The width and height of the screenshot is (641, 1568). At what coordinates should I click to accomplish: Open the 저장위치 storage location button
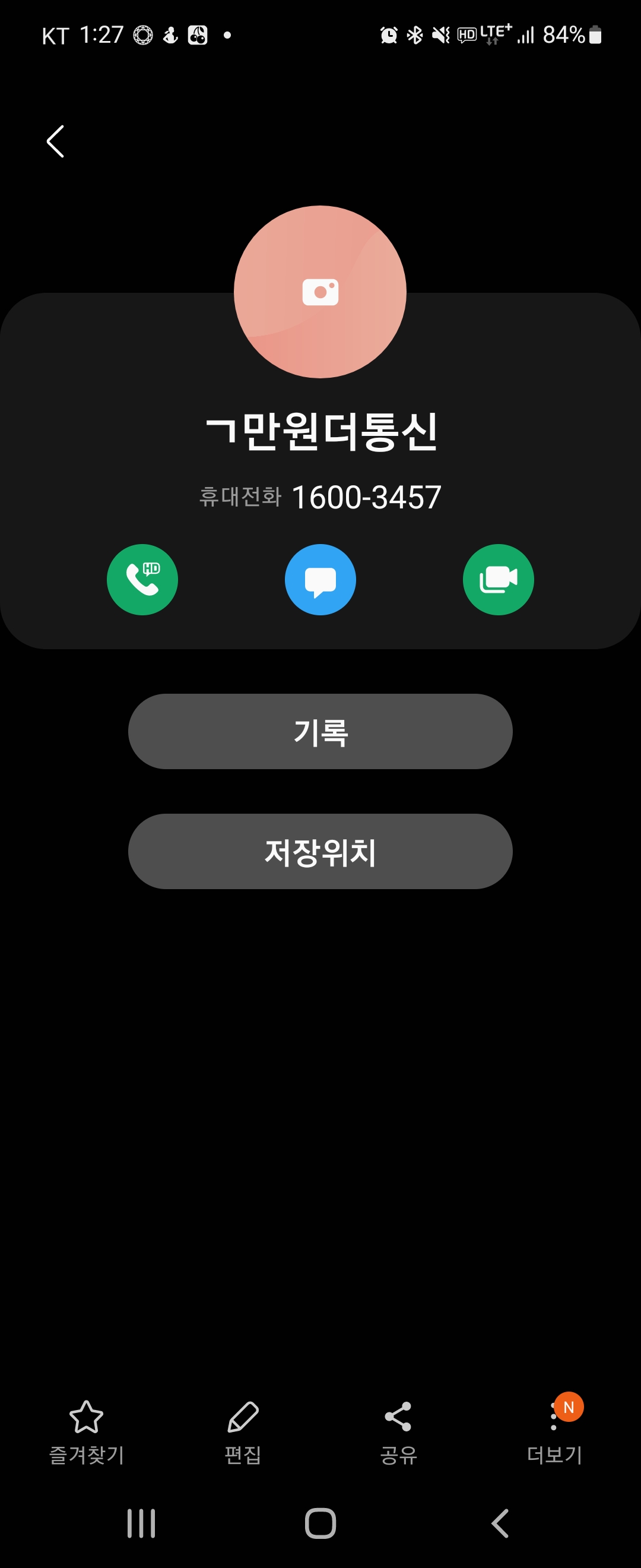[x=320, y=851]
